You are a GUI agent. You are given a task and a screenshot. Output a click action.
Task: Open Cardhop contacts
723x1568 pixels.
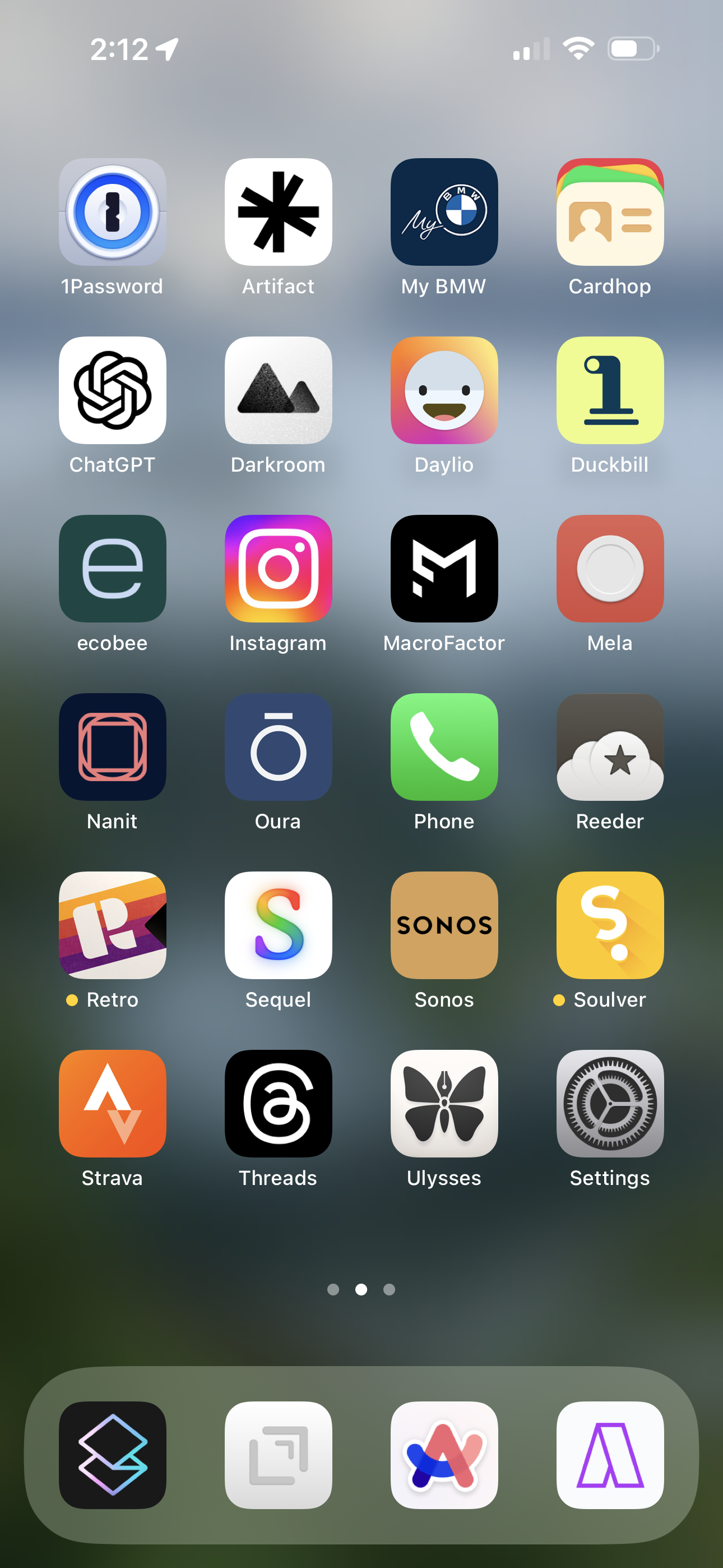[x=609, y=211]
